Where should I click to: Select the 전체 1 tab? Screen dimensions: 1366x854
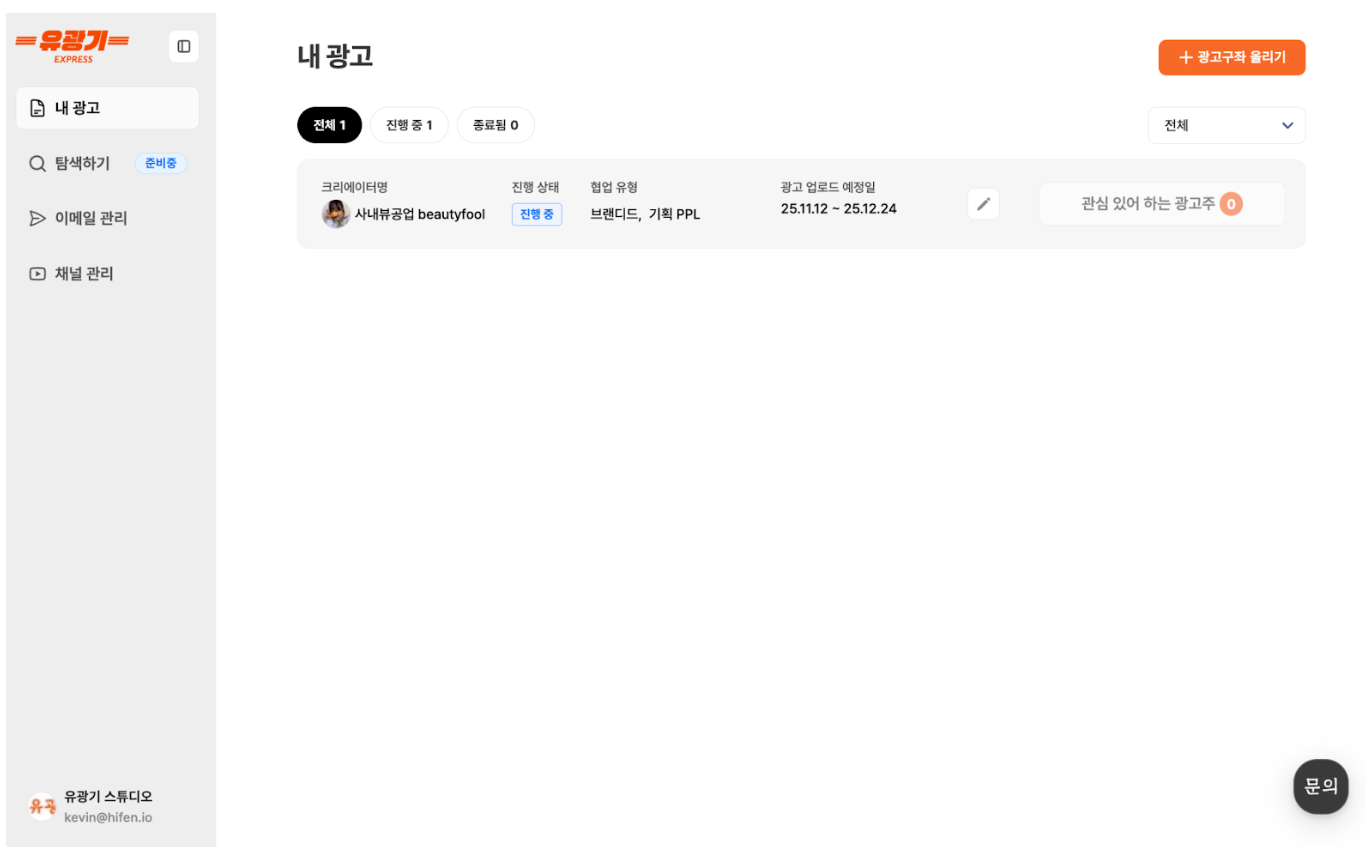(329, 125)
